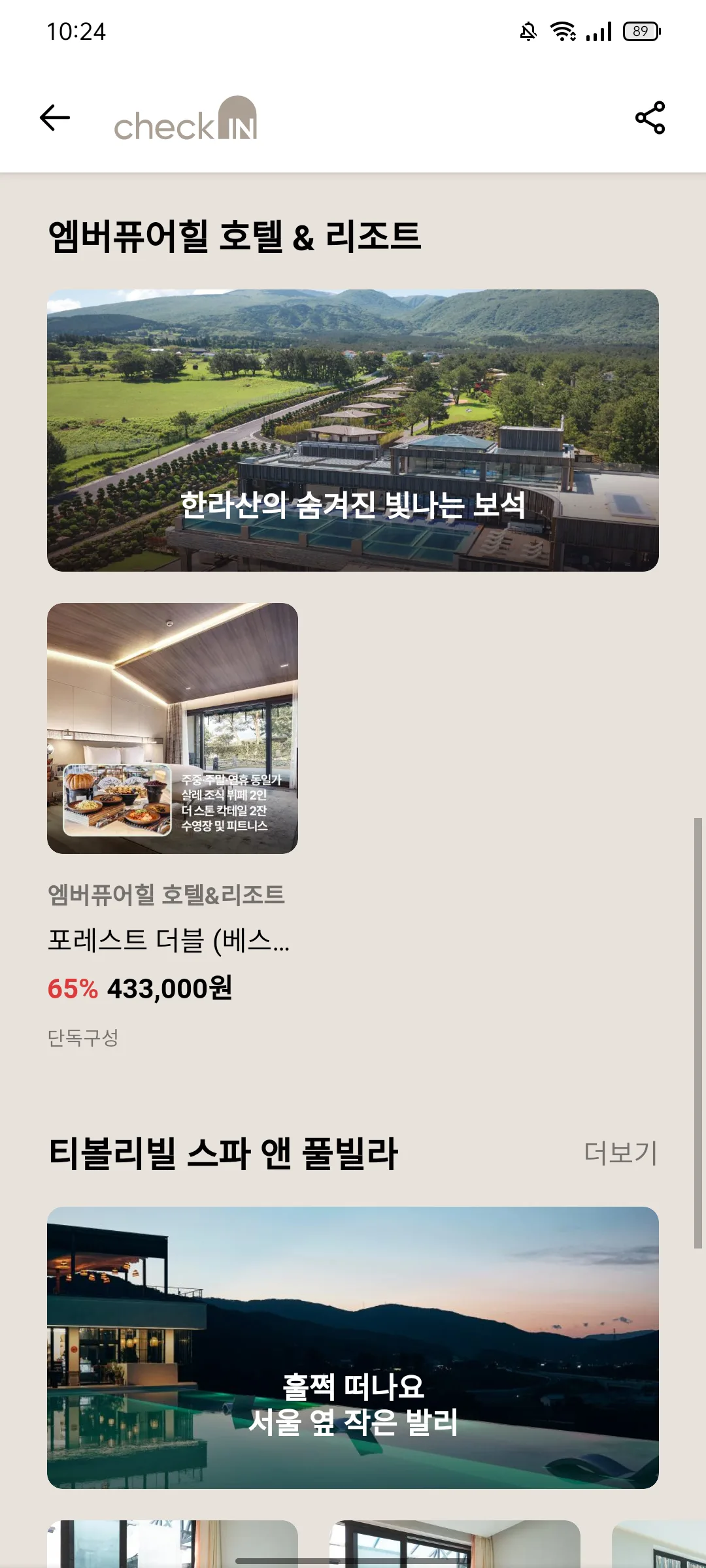Tap 더보기 for 티볼리빌 스파 앤 풀빌라
This screenshot has width=706, height=1568.
[x=620, y=1153]
